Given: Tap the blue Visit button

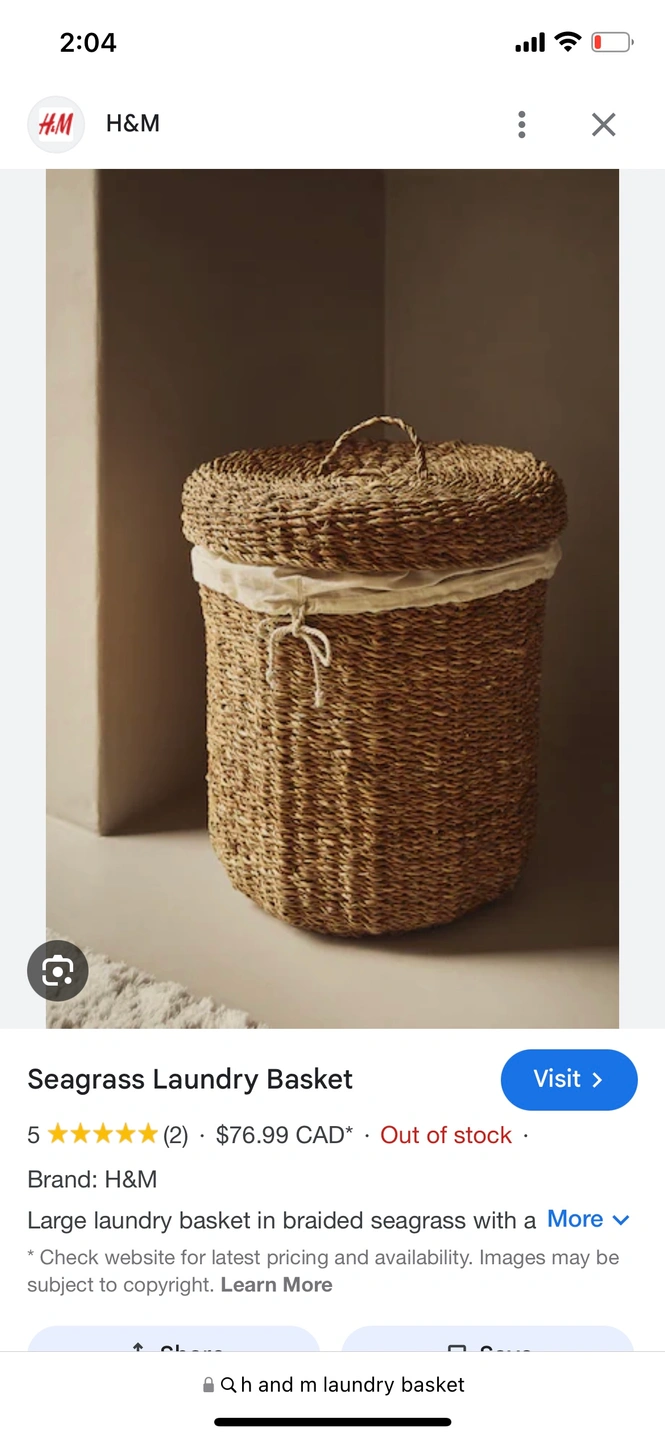Looking at the screenshot, I should point(569,1079).
